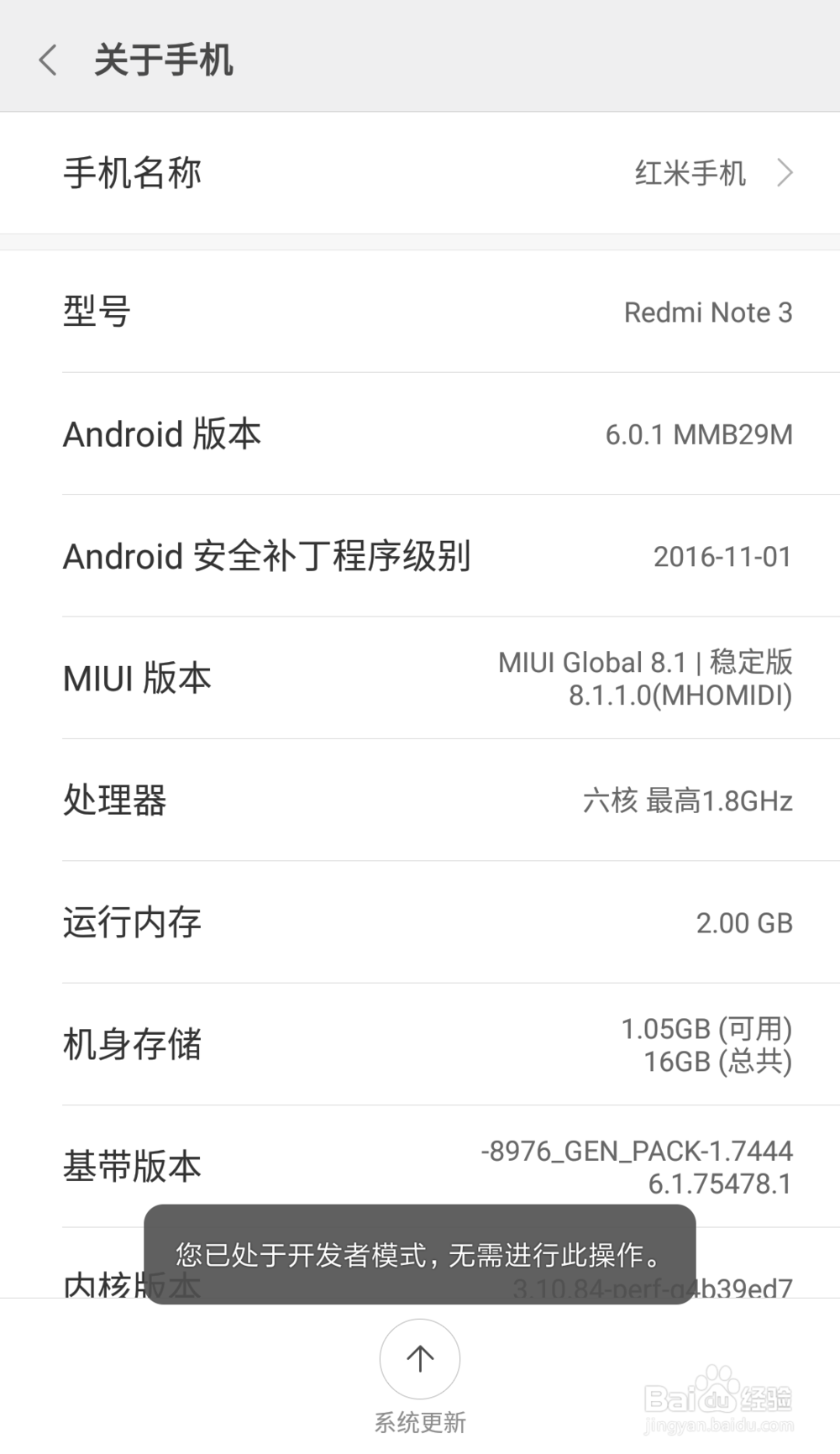This screenshot has width=840, height=1454.
Task: Open the Android 版本 row
Action: [420, 434]
